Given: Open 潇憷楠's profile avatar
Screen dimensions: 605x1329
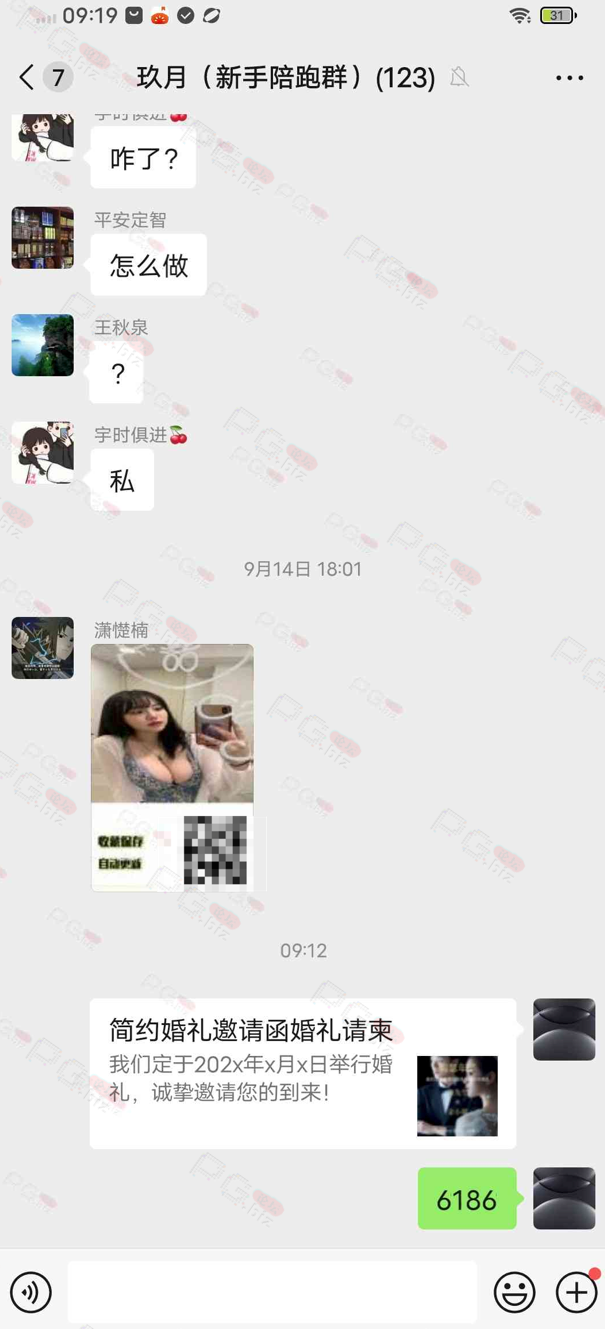Looking at the screenshot, I should pyautogui.click(x=43, y=648).
